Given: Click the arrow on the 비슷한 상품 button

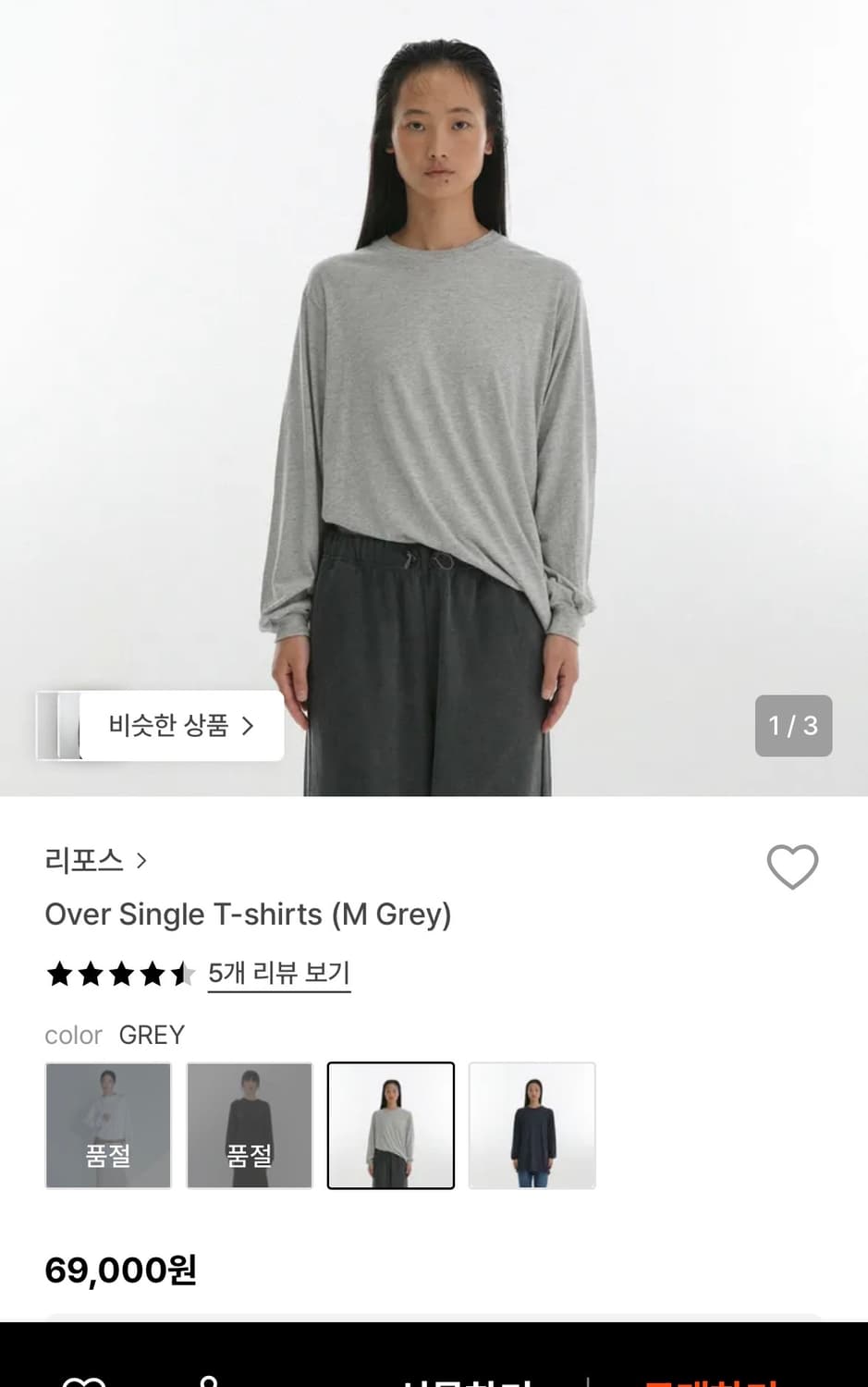Looking at the screenshot, I should [x=248, y=727].
